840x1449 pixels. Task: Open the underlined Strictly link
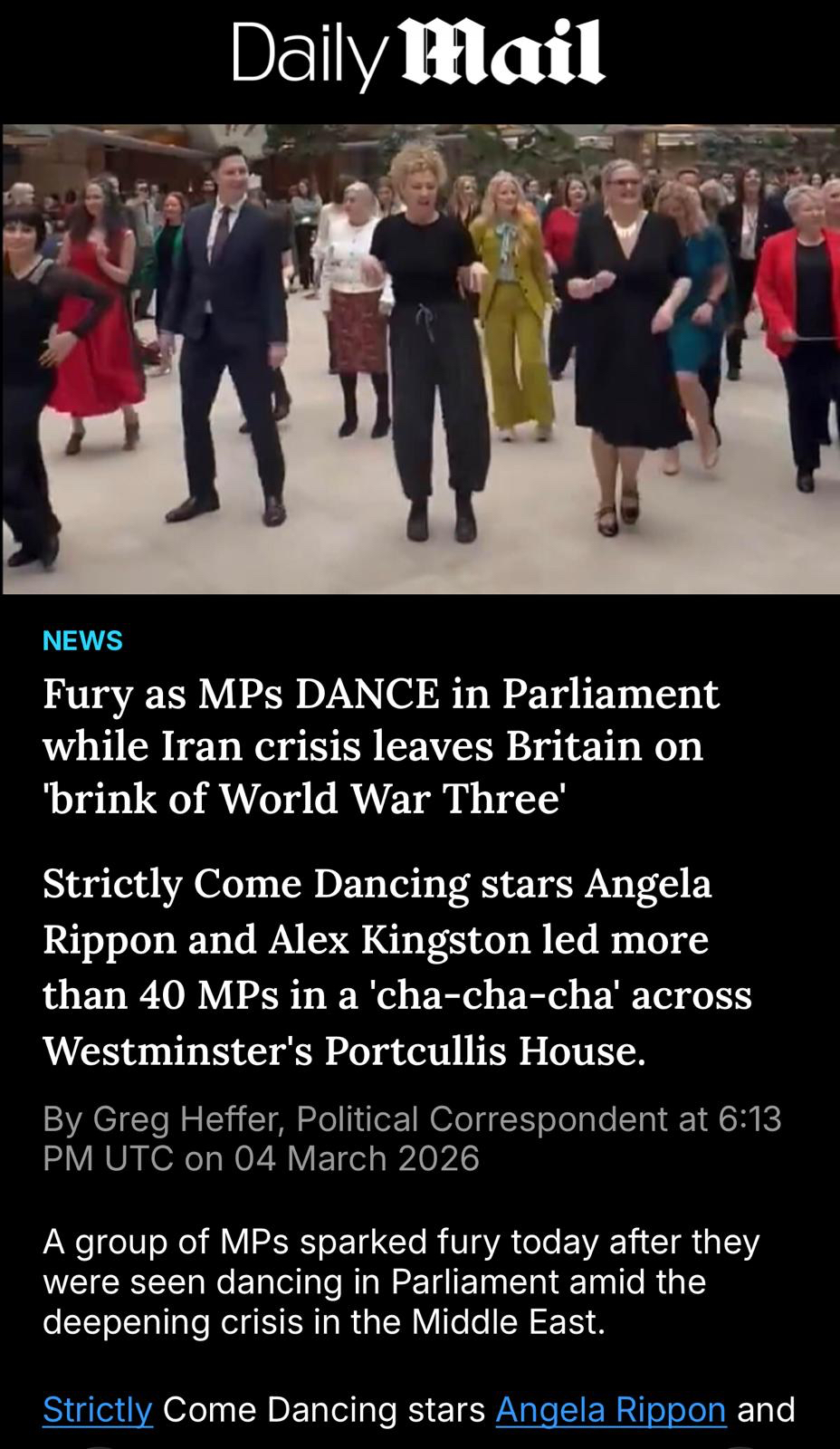(97, 1409)
